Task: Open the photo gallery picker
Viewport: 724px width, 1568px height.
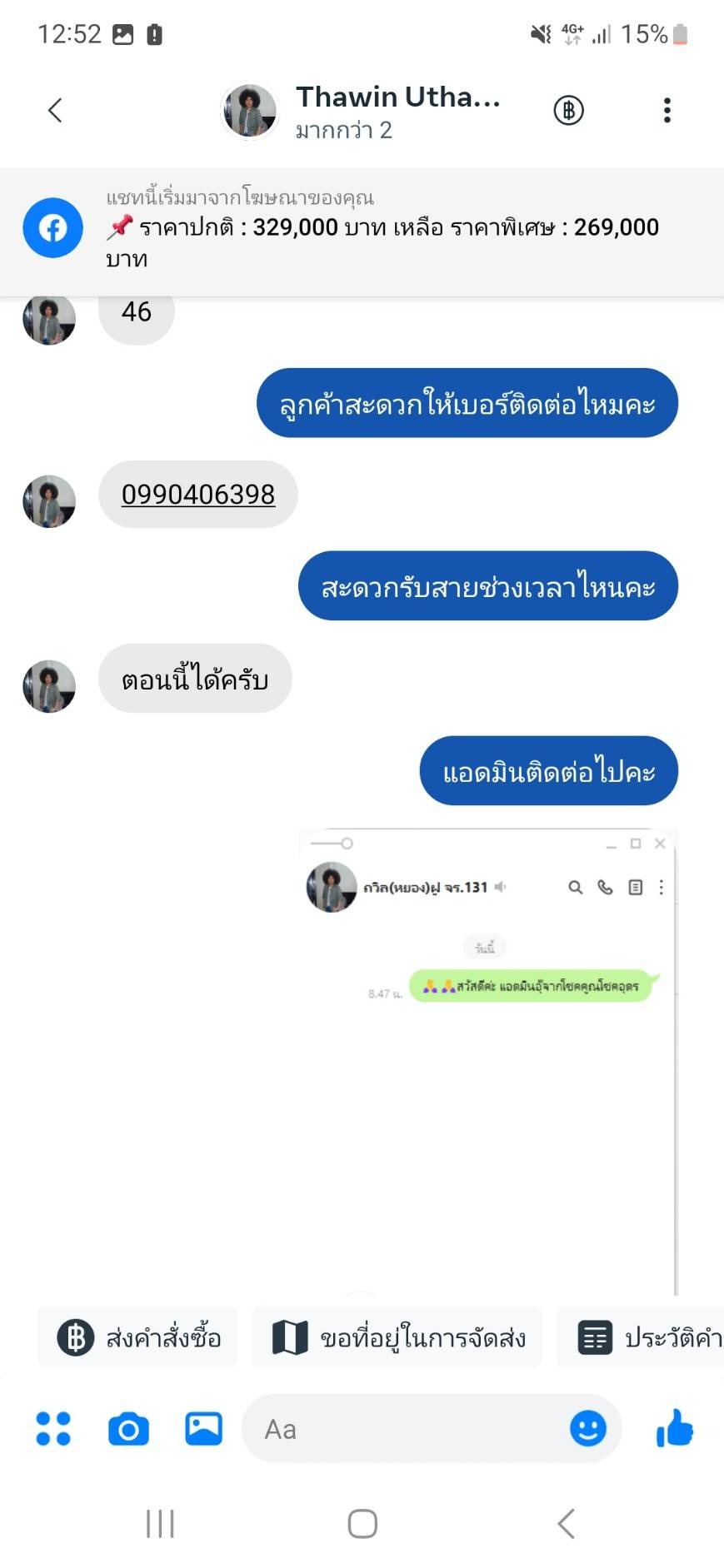Action: pos(203,1429)
